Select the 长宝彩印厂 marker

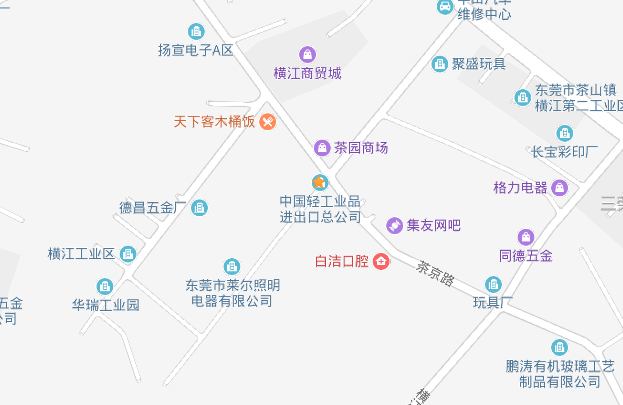(564, 133)
